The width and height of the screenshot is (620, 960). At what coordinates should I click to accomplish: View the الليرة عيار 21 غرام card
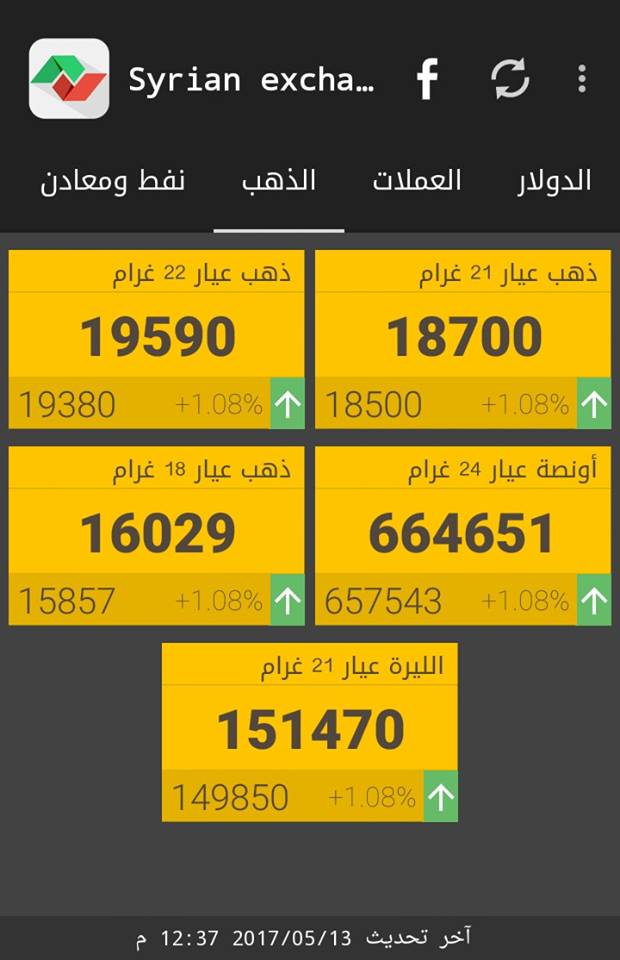pyautogui.click(x=310, y=731)
